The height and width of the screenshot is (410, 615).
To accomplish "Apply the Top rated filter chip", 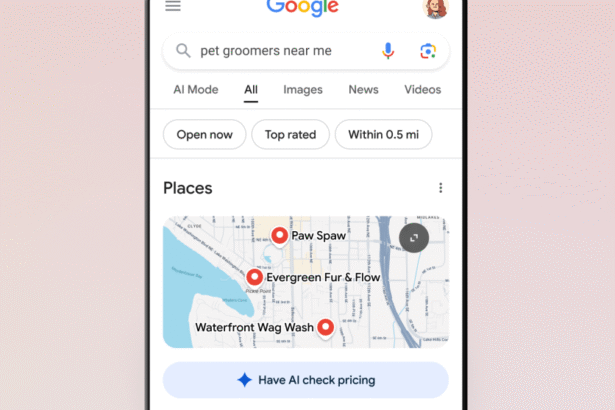I will [x=290, y=134].
